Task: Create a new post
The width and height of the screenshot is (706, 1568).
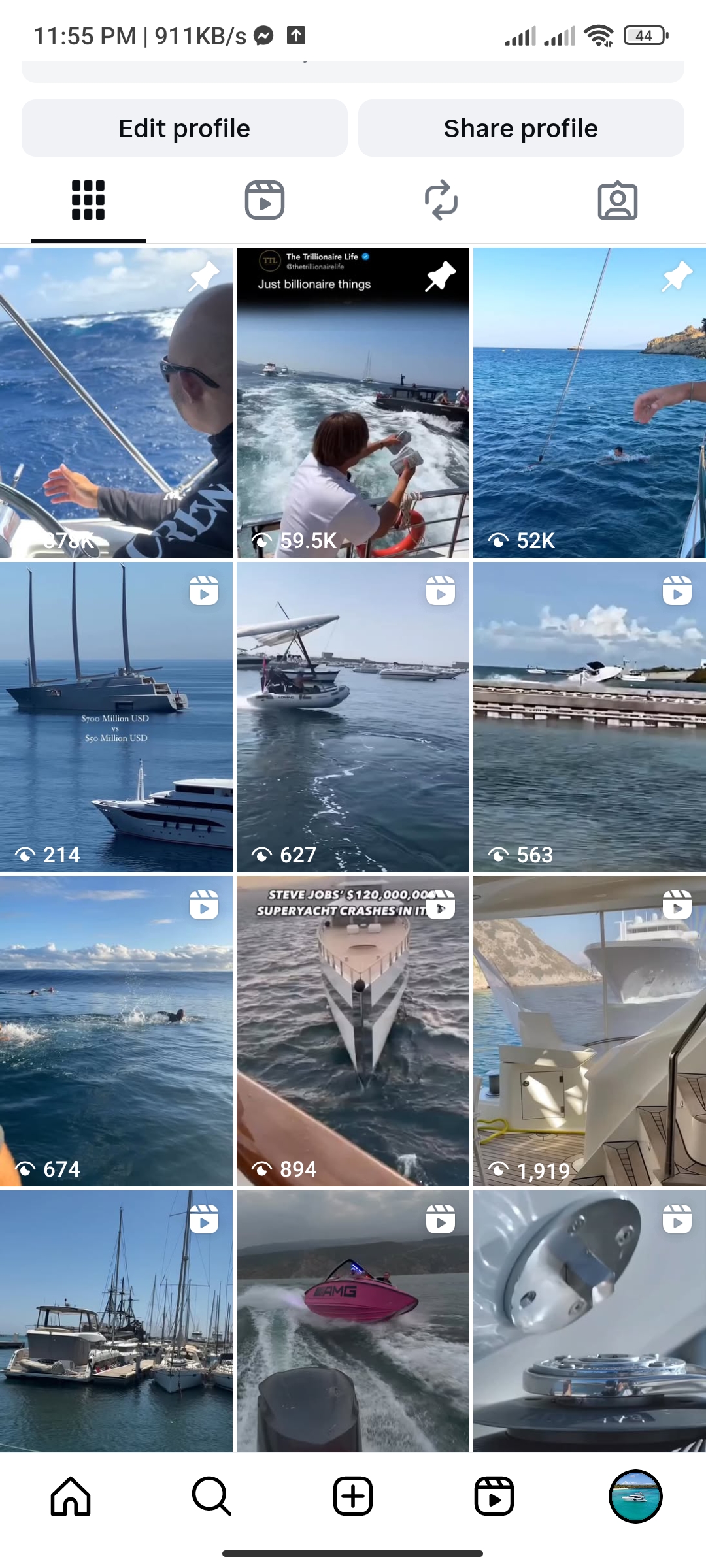Action: [x=353, y=1497]
